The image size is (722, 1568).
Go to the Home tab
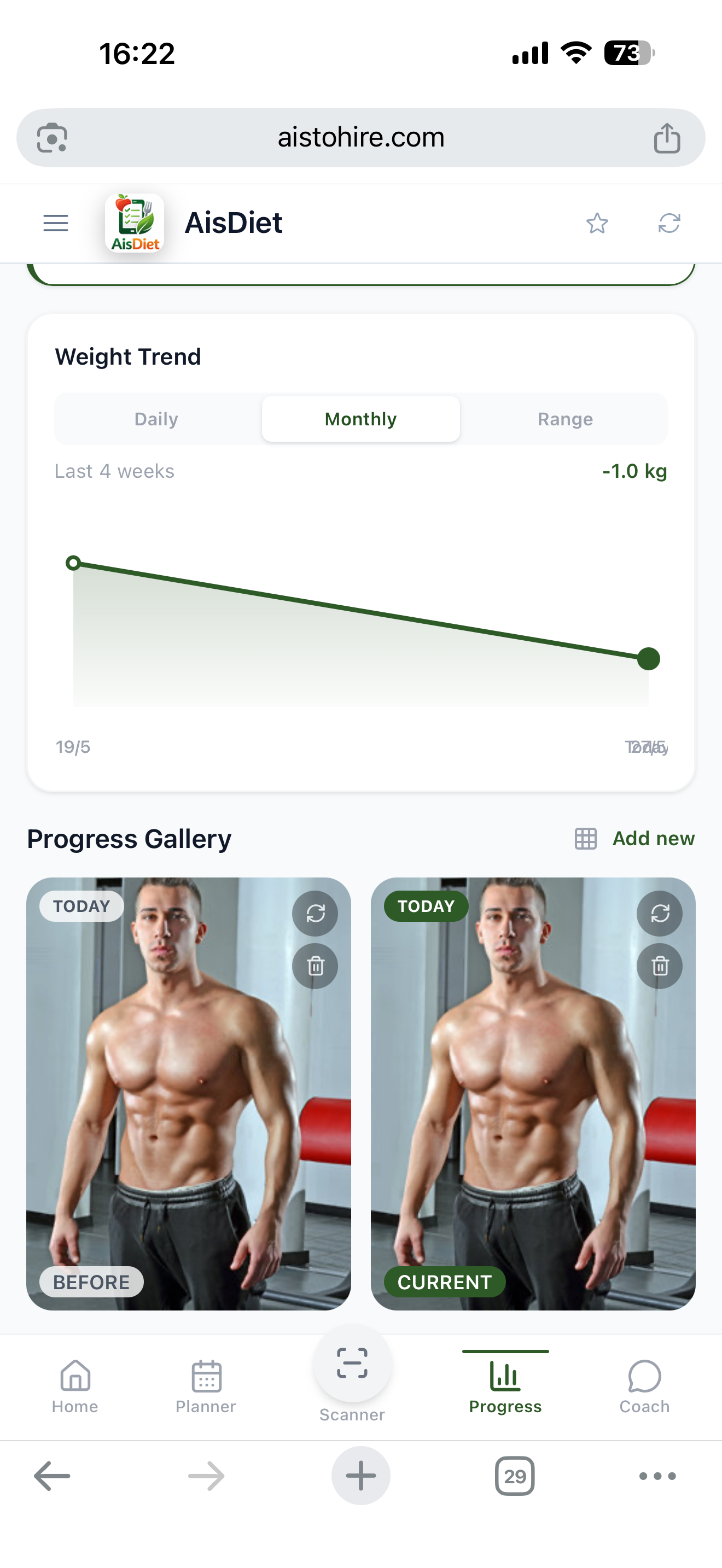point(75,1386)
